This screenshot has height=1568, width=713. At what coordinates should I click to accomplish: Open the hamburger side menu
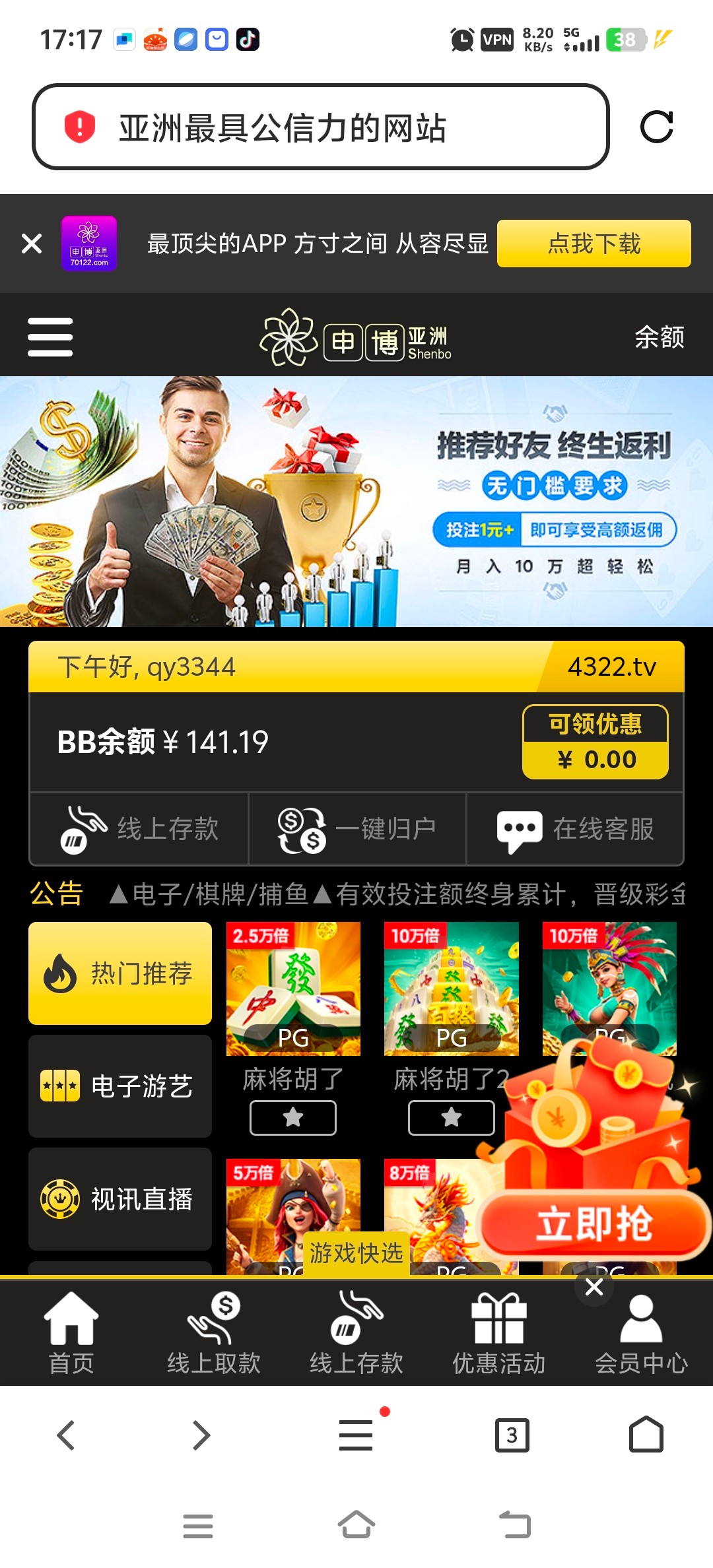(50, 337)
